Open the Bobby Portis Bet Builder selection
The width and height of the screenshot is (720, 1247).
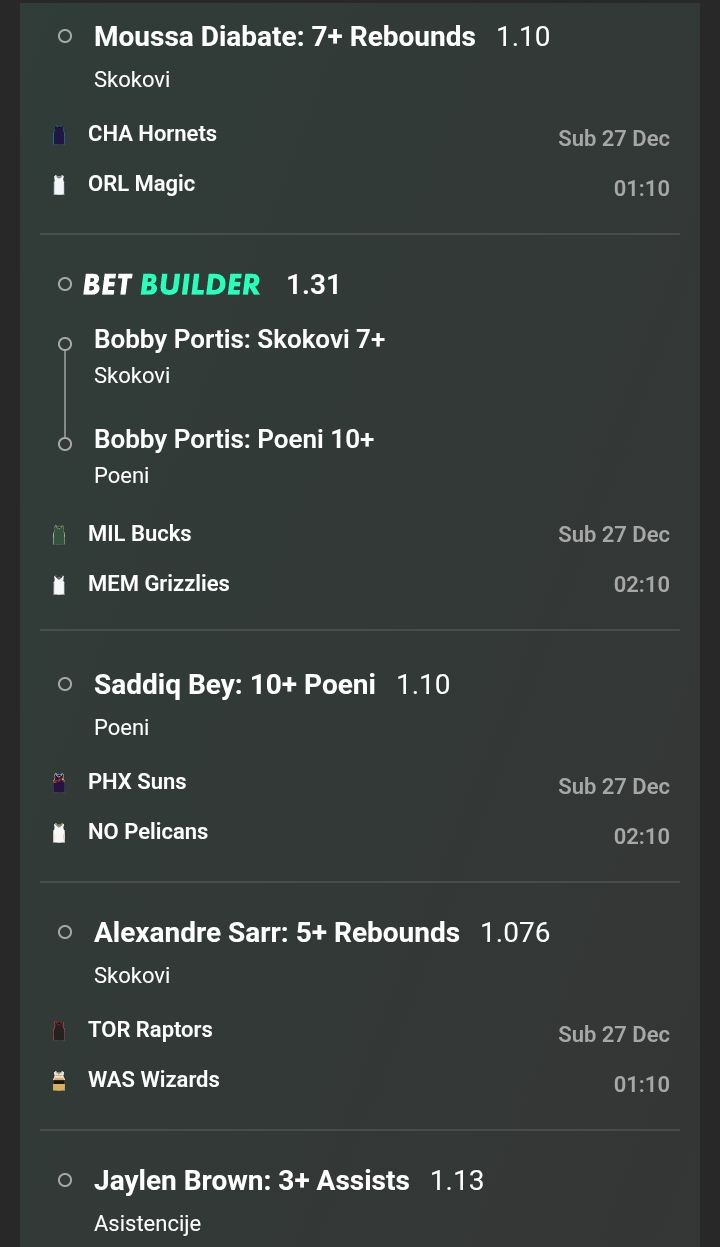[172, 285]
